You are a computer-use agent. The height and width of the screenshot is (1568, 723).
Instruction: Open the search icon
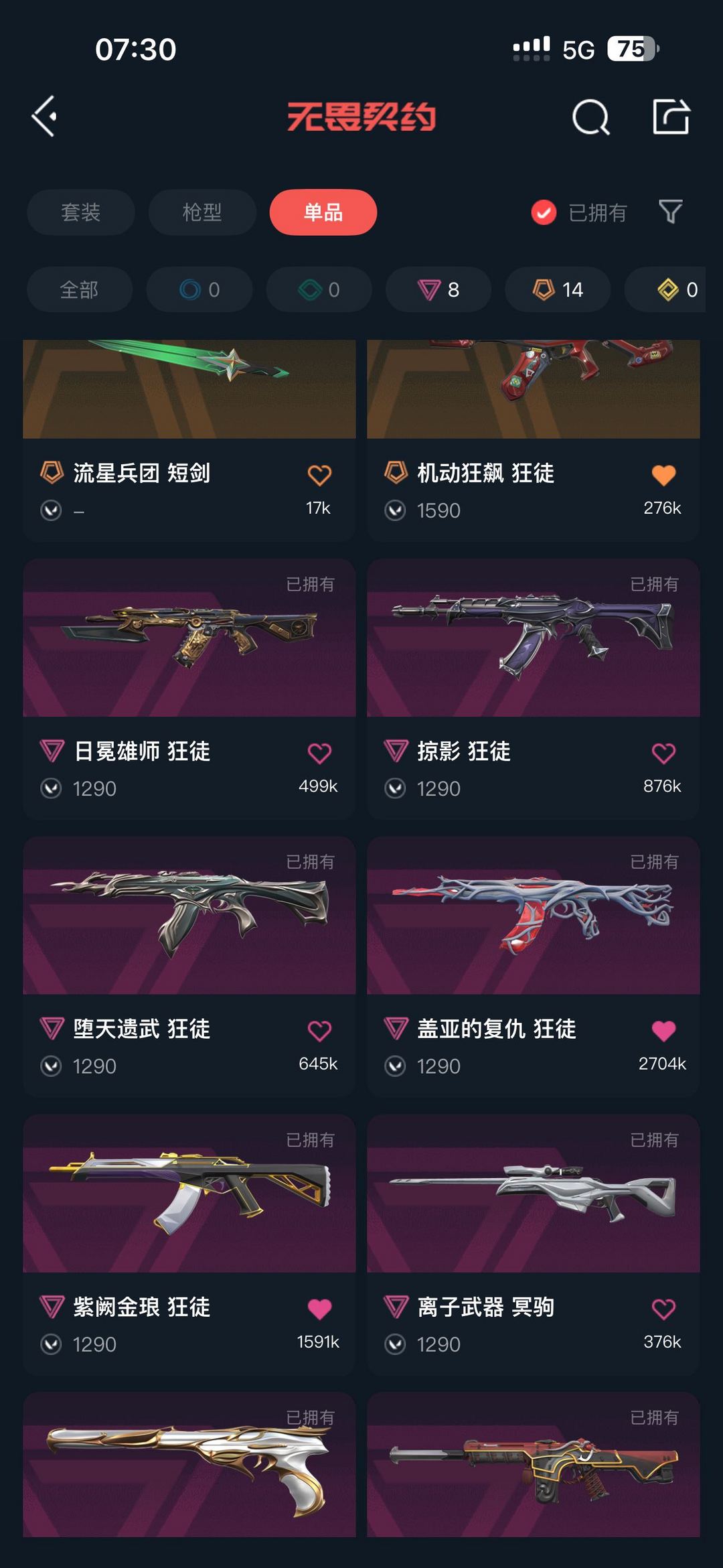pos(590,117)
